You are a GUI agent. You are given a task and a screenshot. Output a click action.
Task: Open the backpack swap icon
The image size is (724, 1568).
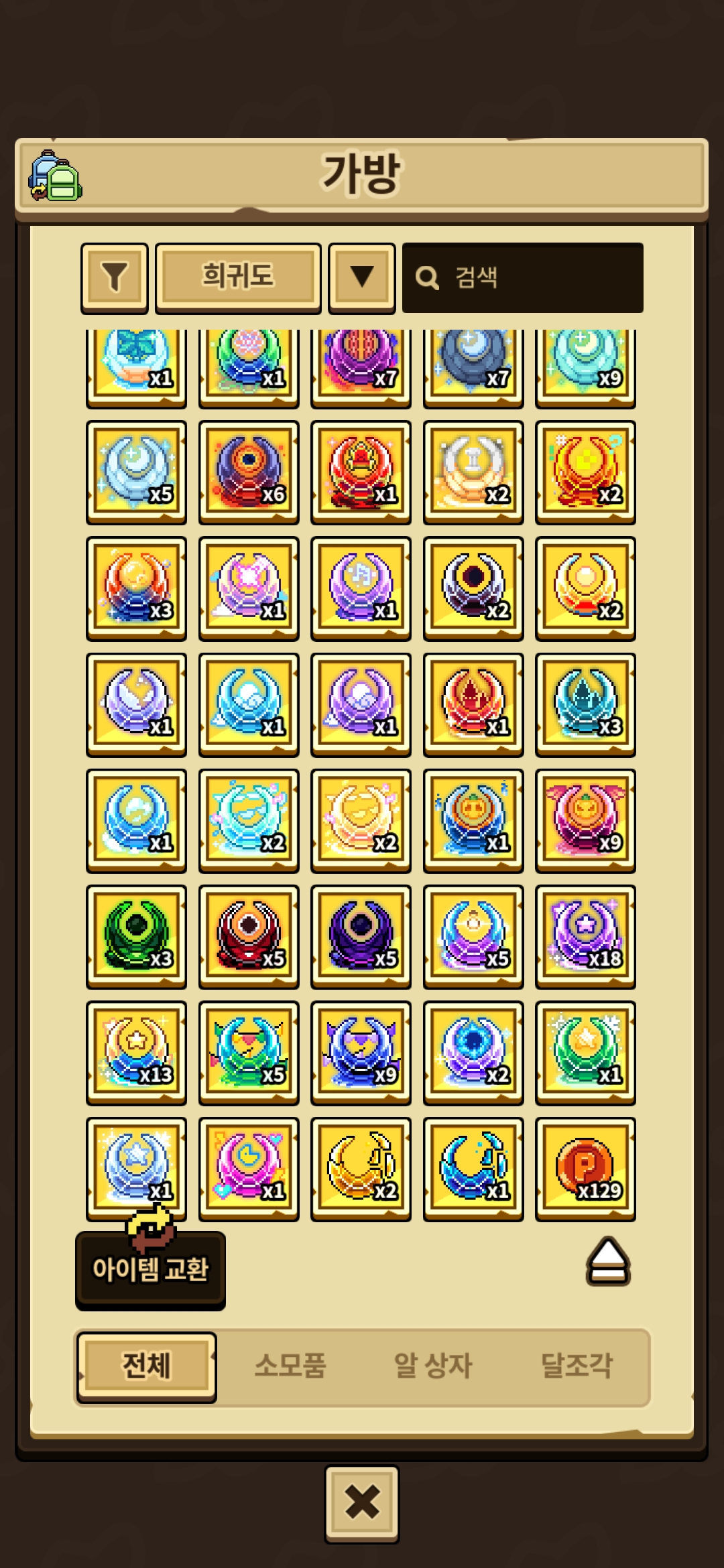(x=55, y=176)
